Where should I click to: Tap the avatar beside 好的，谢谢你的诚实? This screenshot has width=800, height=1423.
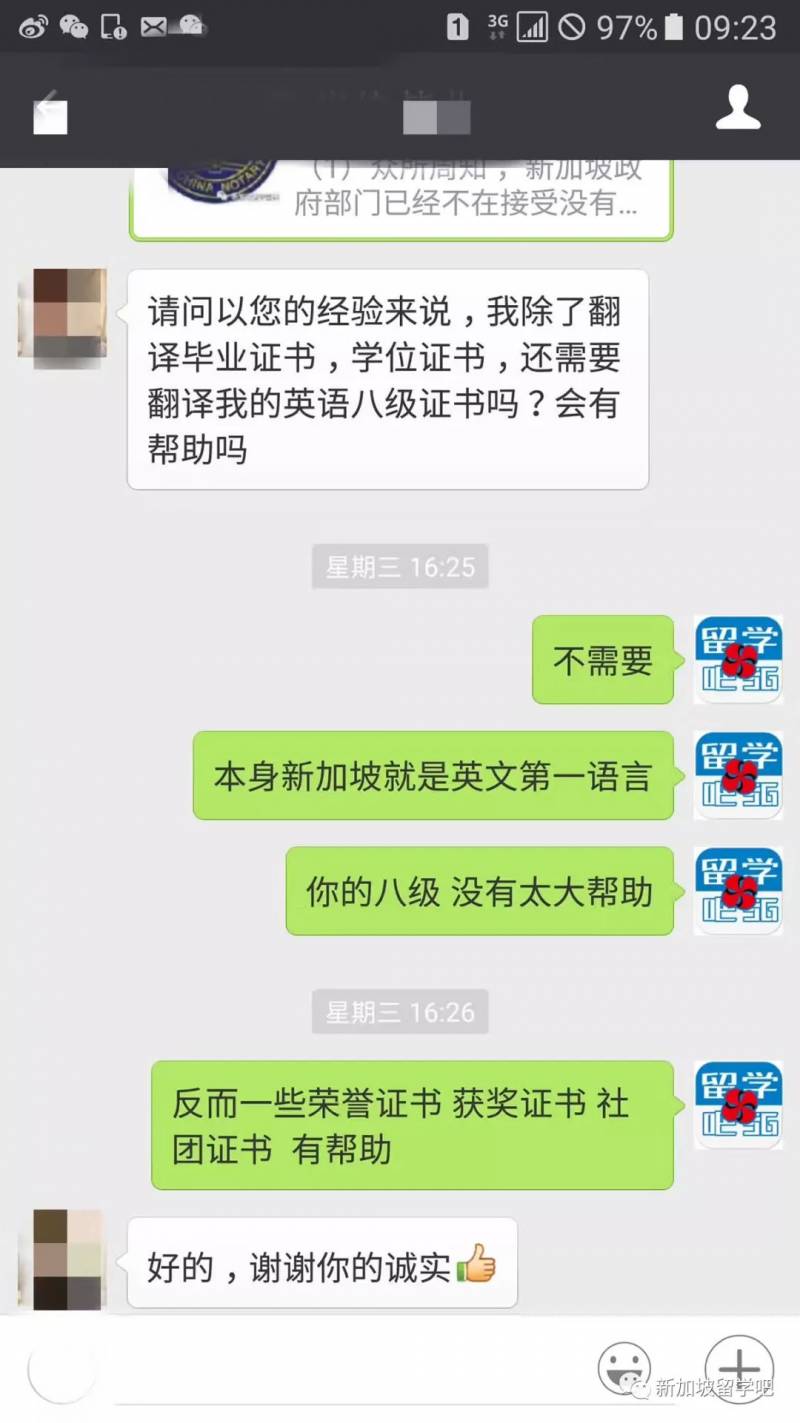68,1258
